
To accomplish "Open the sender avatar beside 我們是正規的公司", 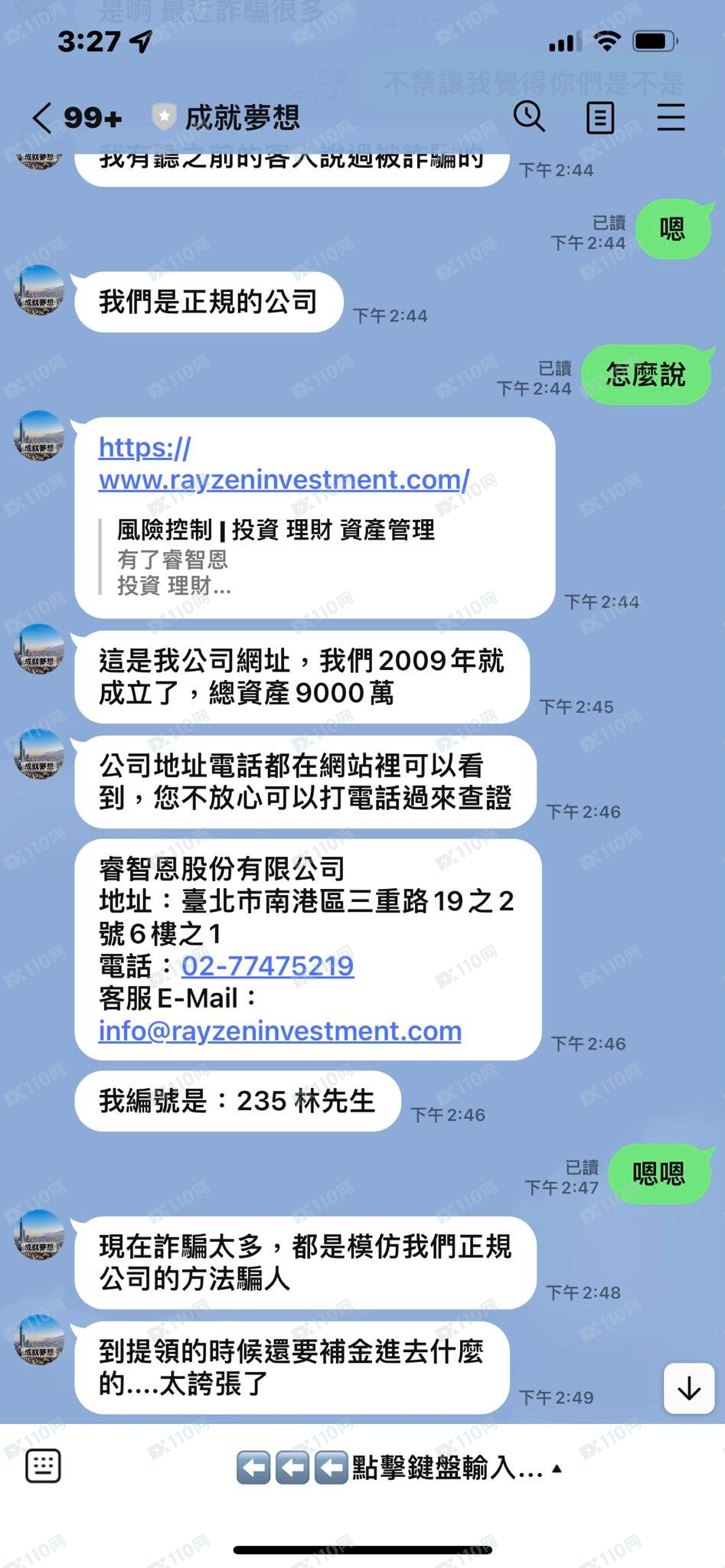I will [39, 290].
